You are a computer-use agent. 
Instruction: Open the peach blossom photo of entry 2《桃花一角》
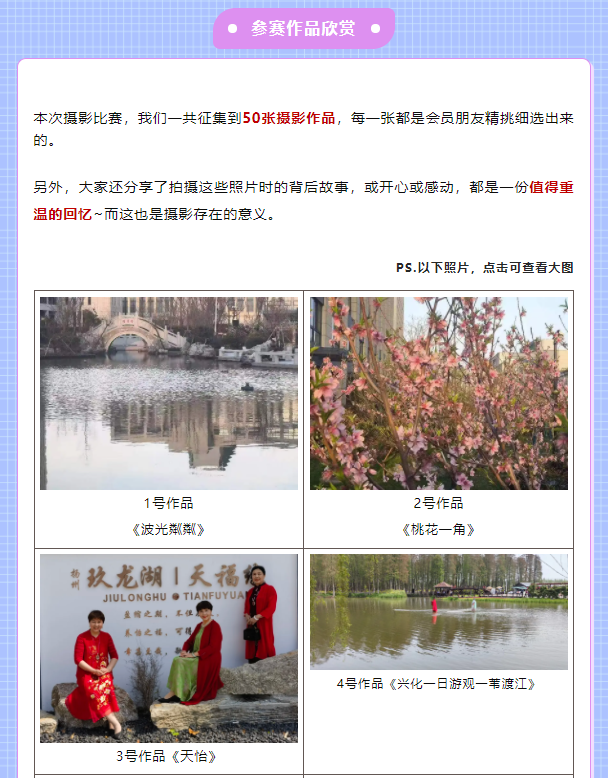[x=439, y=393]
